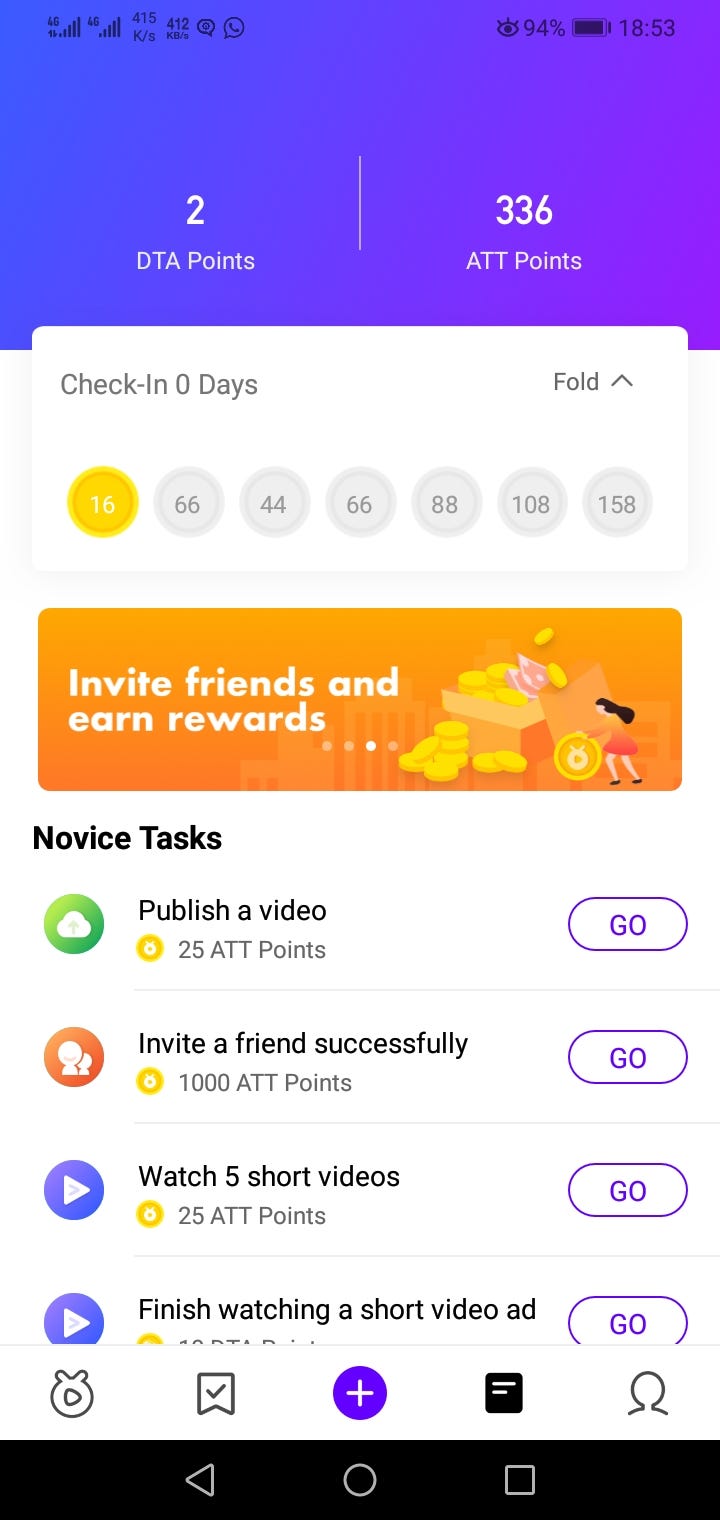Screen dimensions: 720x1520
Task: Open the Invite friends and earn rewards banner
Action: (x=360, y=698)
